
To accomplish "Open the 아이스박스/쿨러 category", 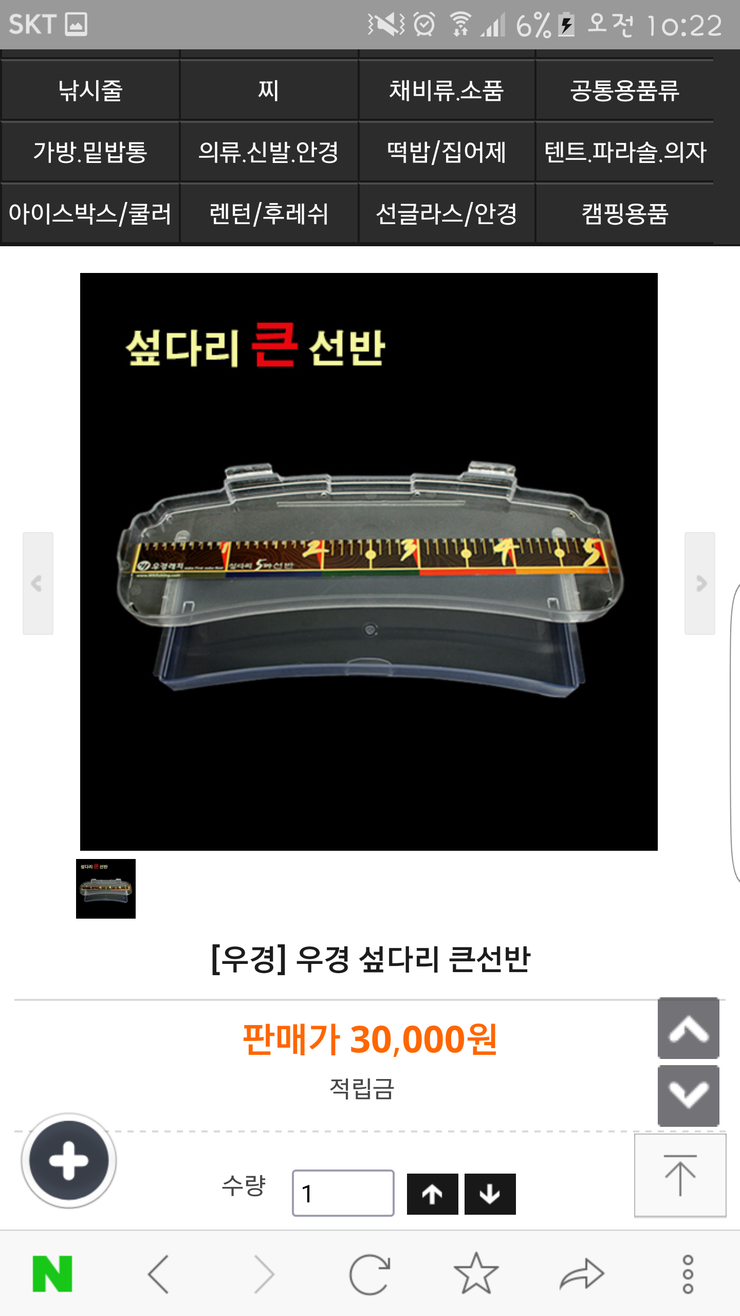I will coord(90,213).
